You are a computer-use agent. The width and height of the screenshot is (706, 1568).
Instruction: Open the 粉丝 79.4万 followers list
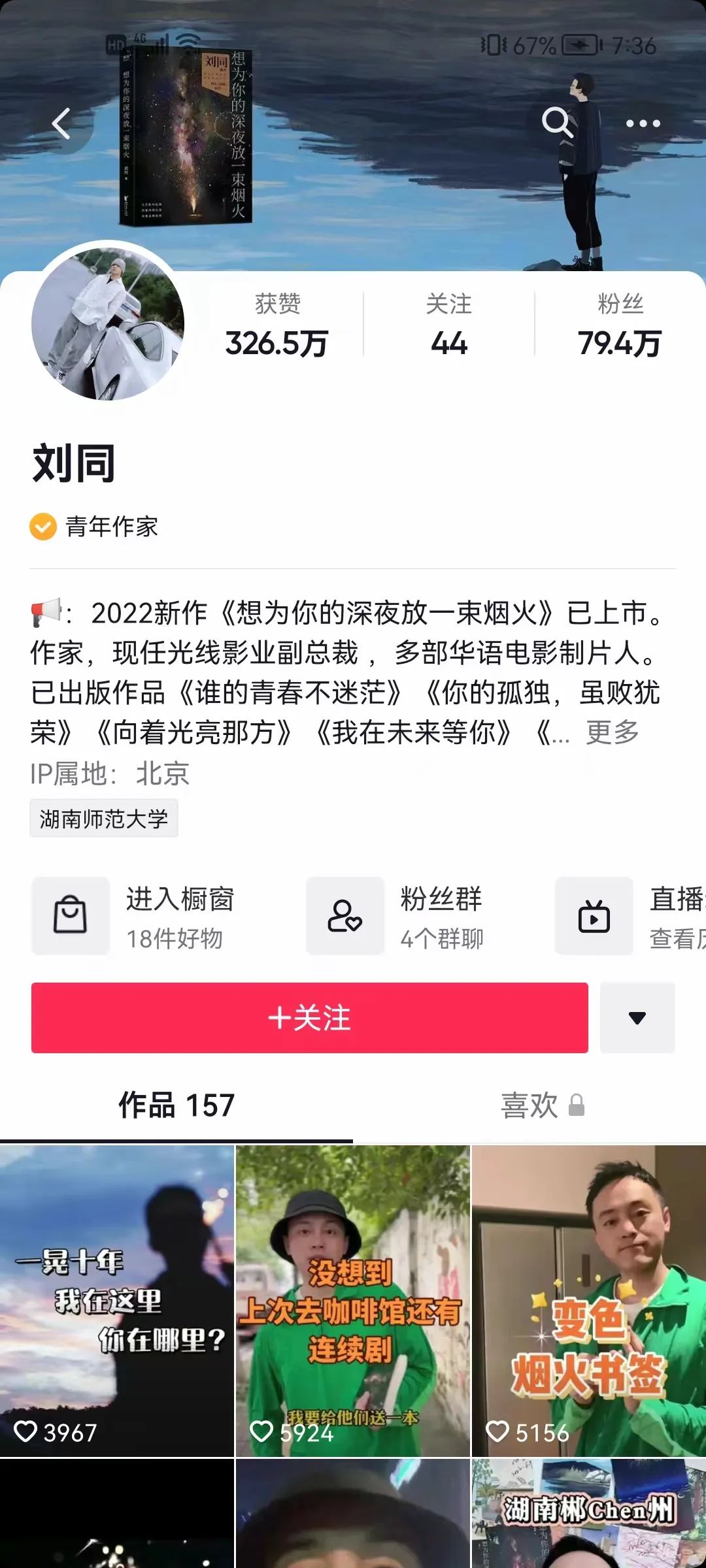(619, 325)
